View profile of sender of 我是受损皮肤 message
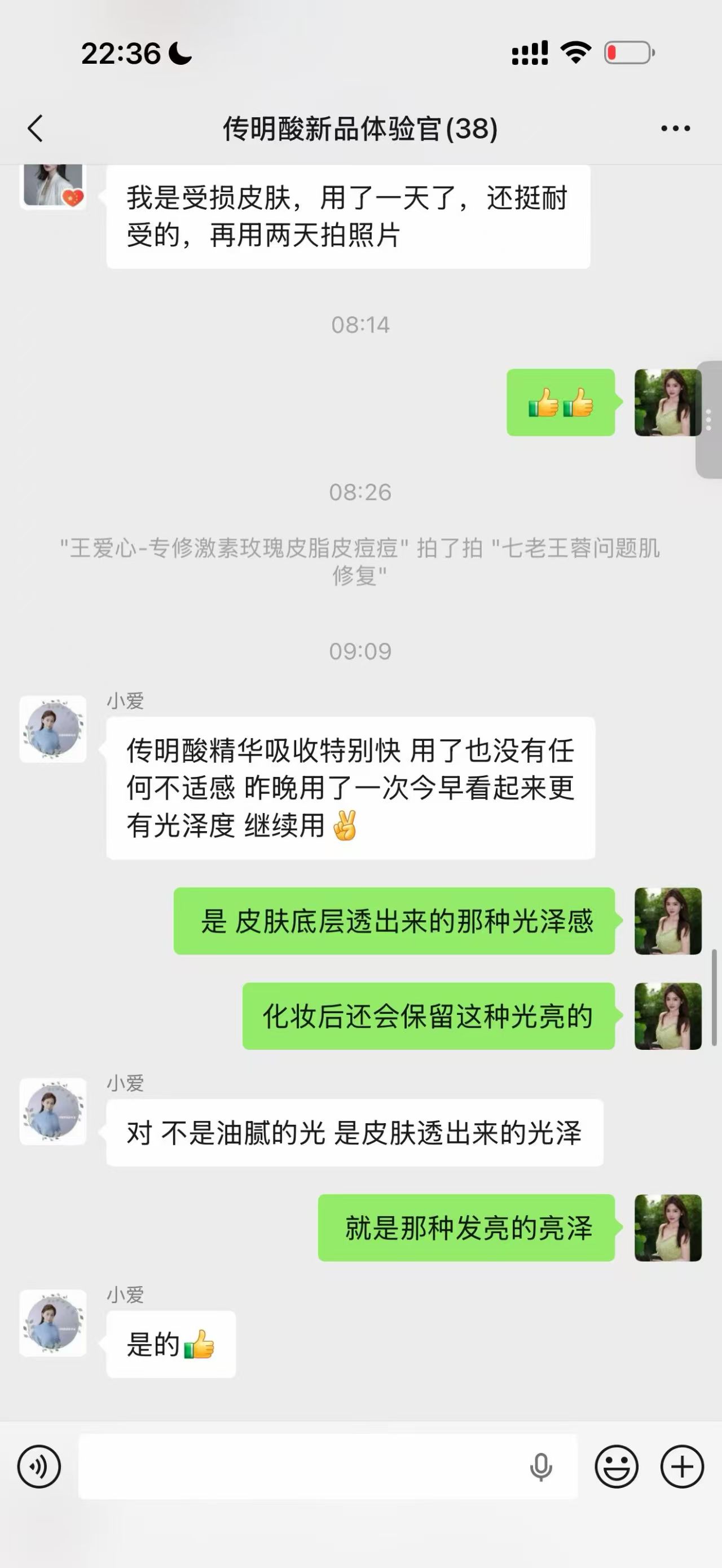Viewport: 722px width, 1568px height. [53, 185]
